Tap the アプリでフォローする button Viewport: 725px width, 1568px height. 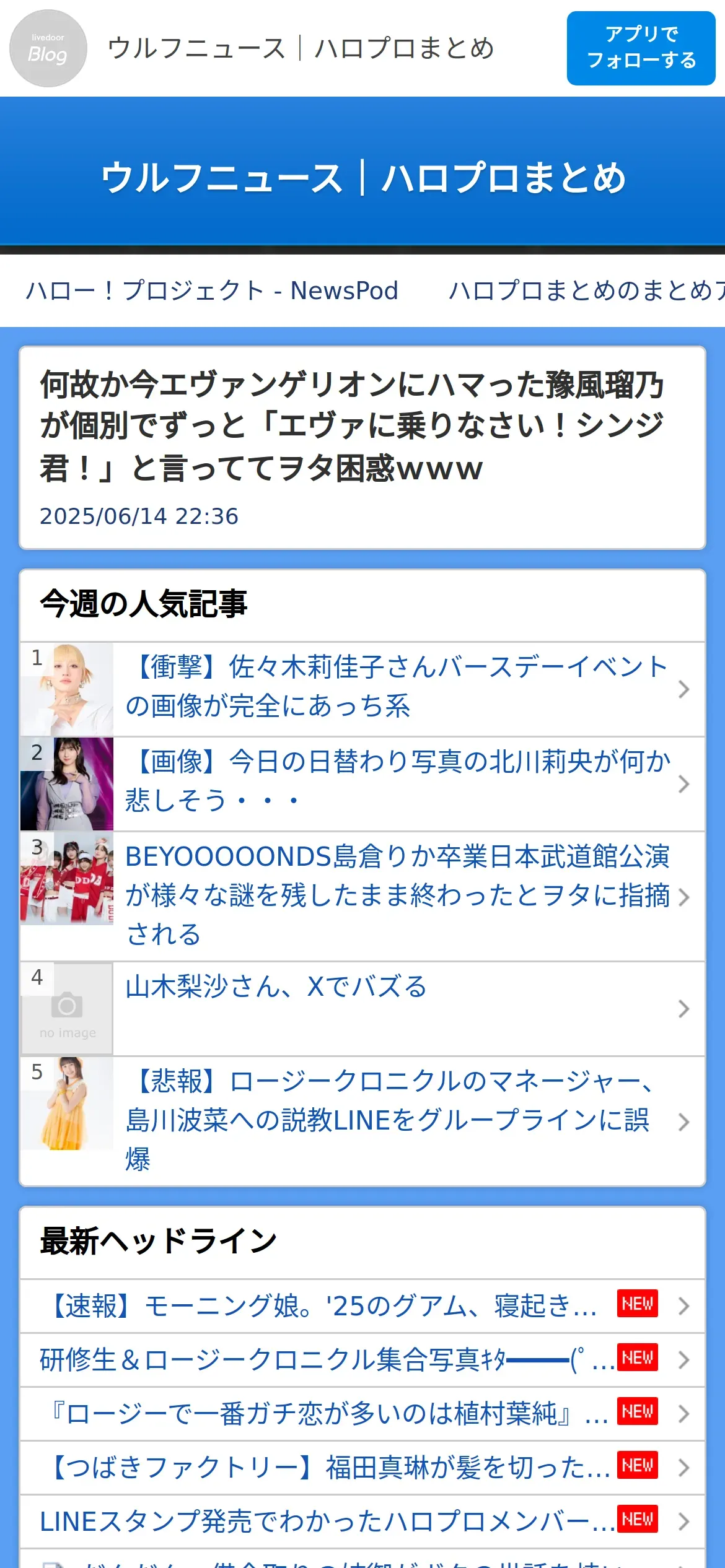pos(641,48)
